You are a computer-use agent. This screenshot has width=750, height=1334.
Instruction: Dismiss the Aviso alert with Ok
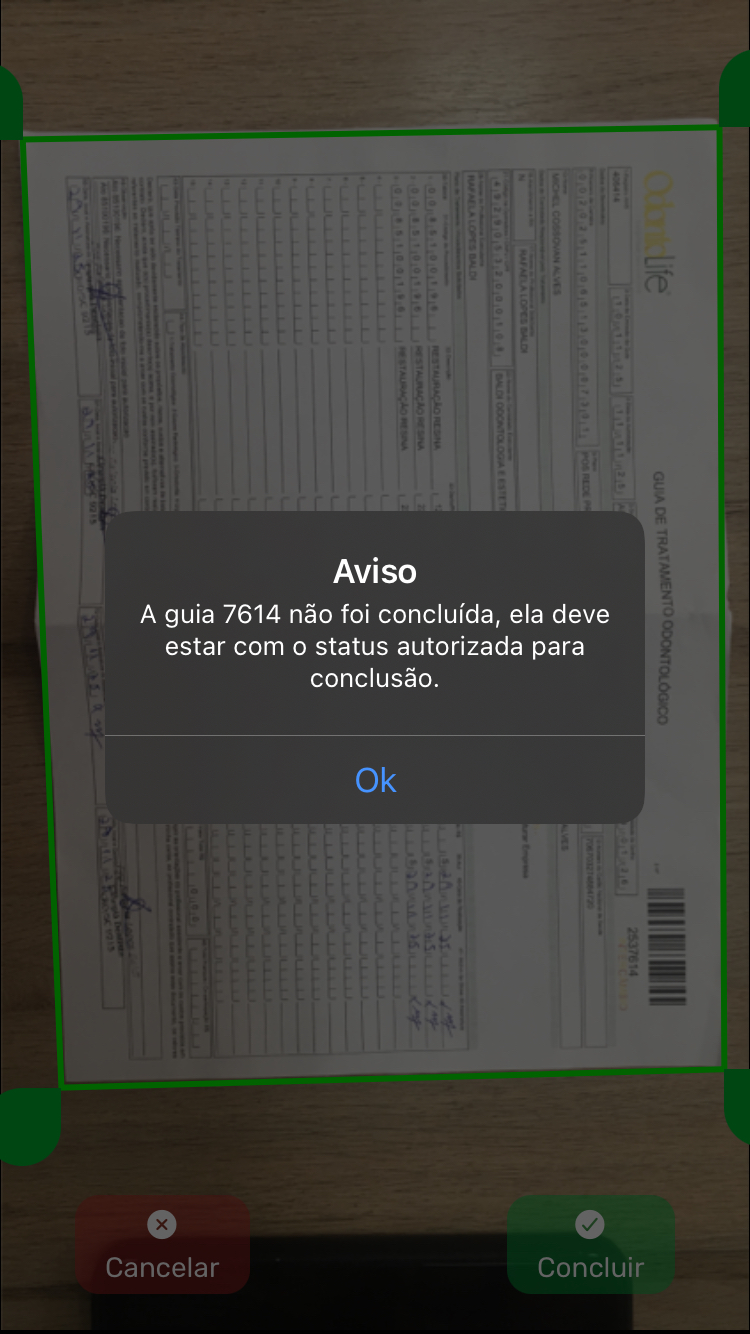[375, 780]
